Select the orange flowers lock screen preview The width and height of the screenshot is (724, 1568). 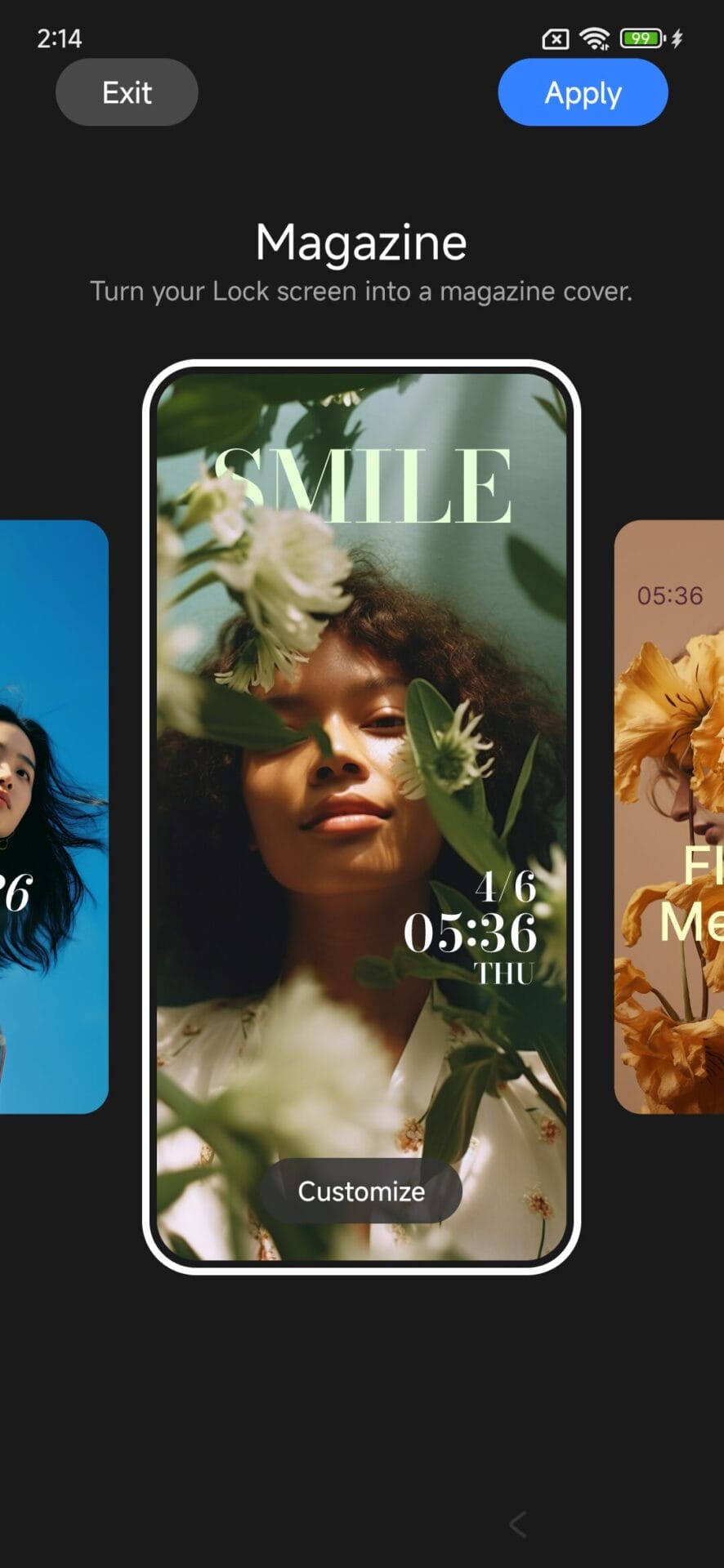[x=670, y=817]
